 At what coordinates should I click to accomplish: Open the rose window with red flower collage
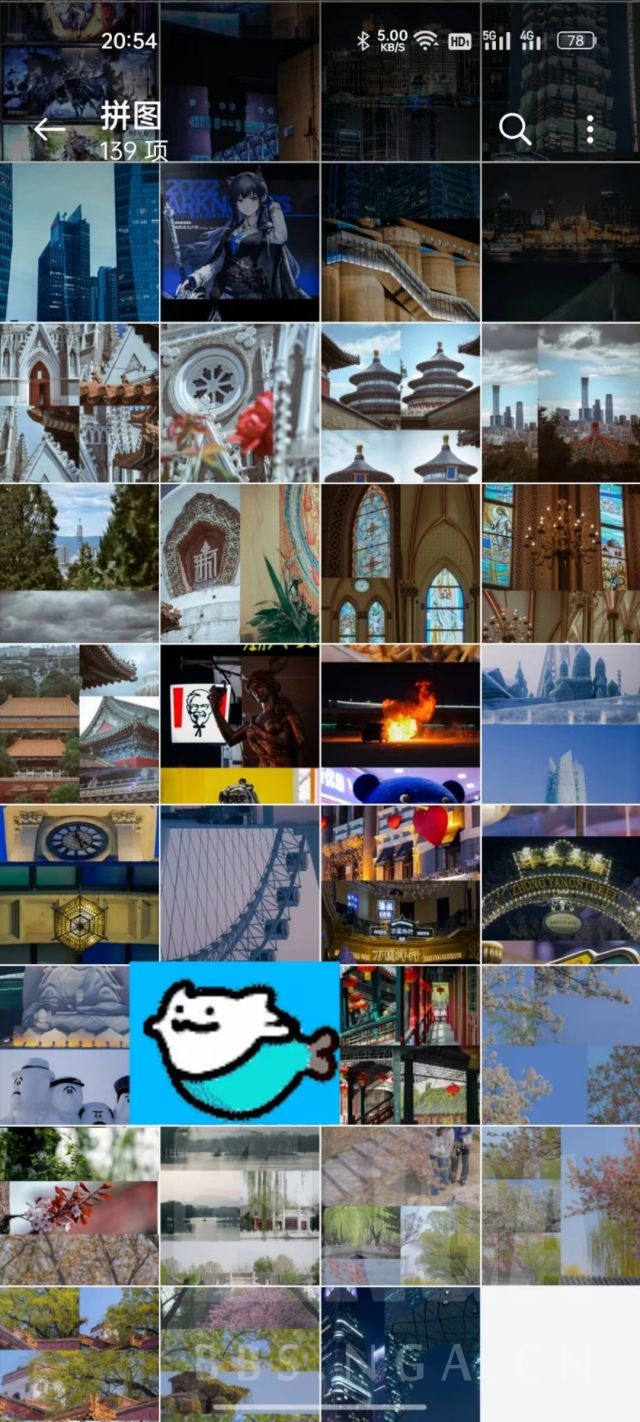(x=240, y=402)
